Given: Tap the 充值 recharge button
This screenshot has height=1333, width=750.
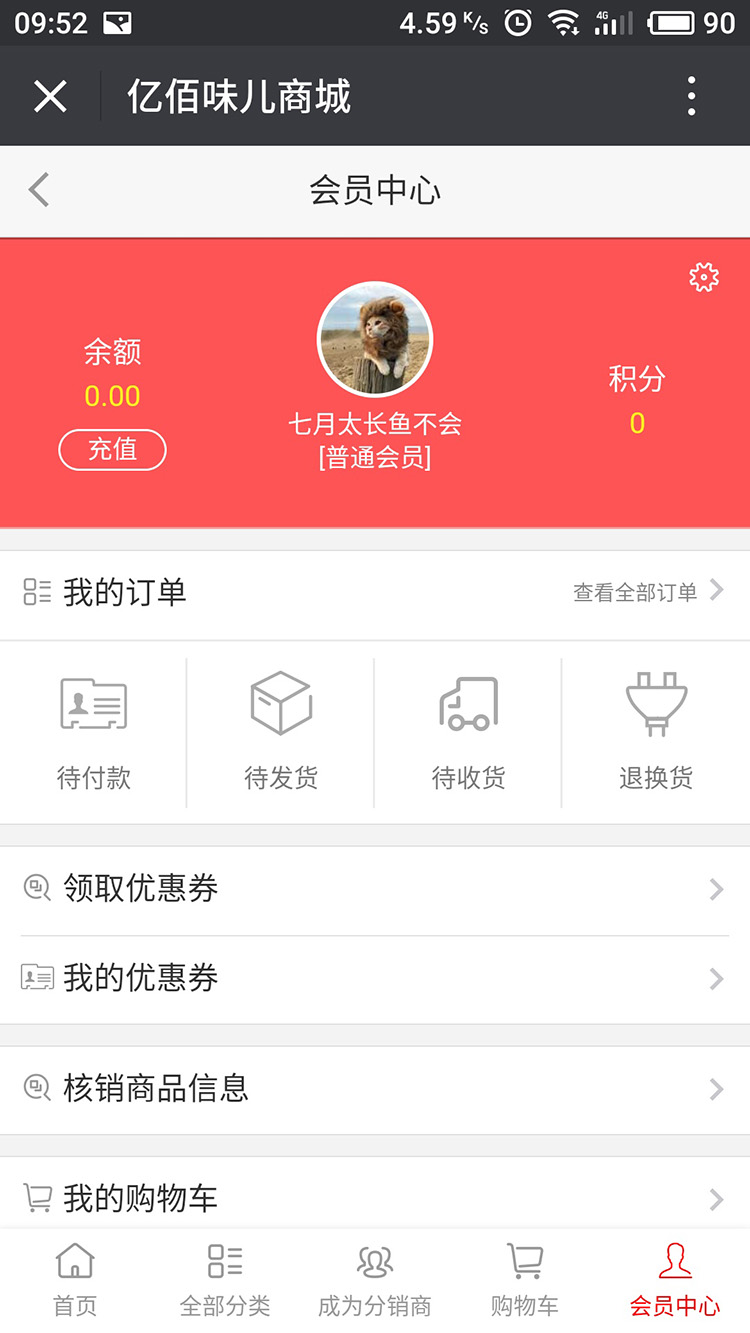Looking at the screenshot, I should click(112, 450).
